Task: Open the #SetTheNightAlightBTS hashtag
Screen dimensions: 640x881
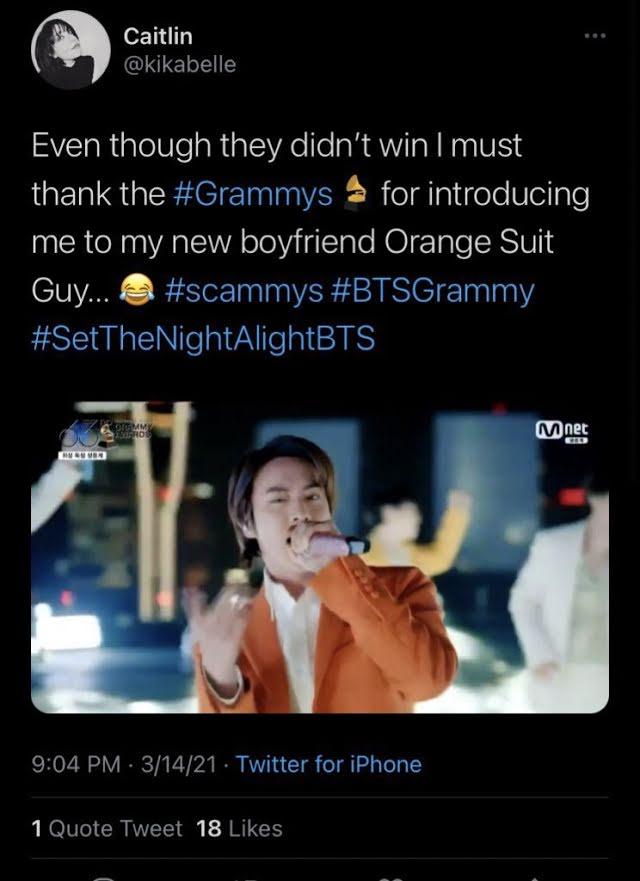Action: [x=203, y=339]
